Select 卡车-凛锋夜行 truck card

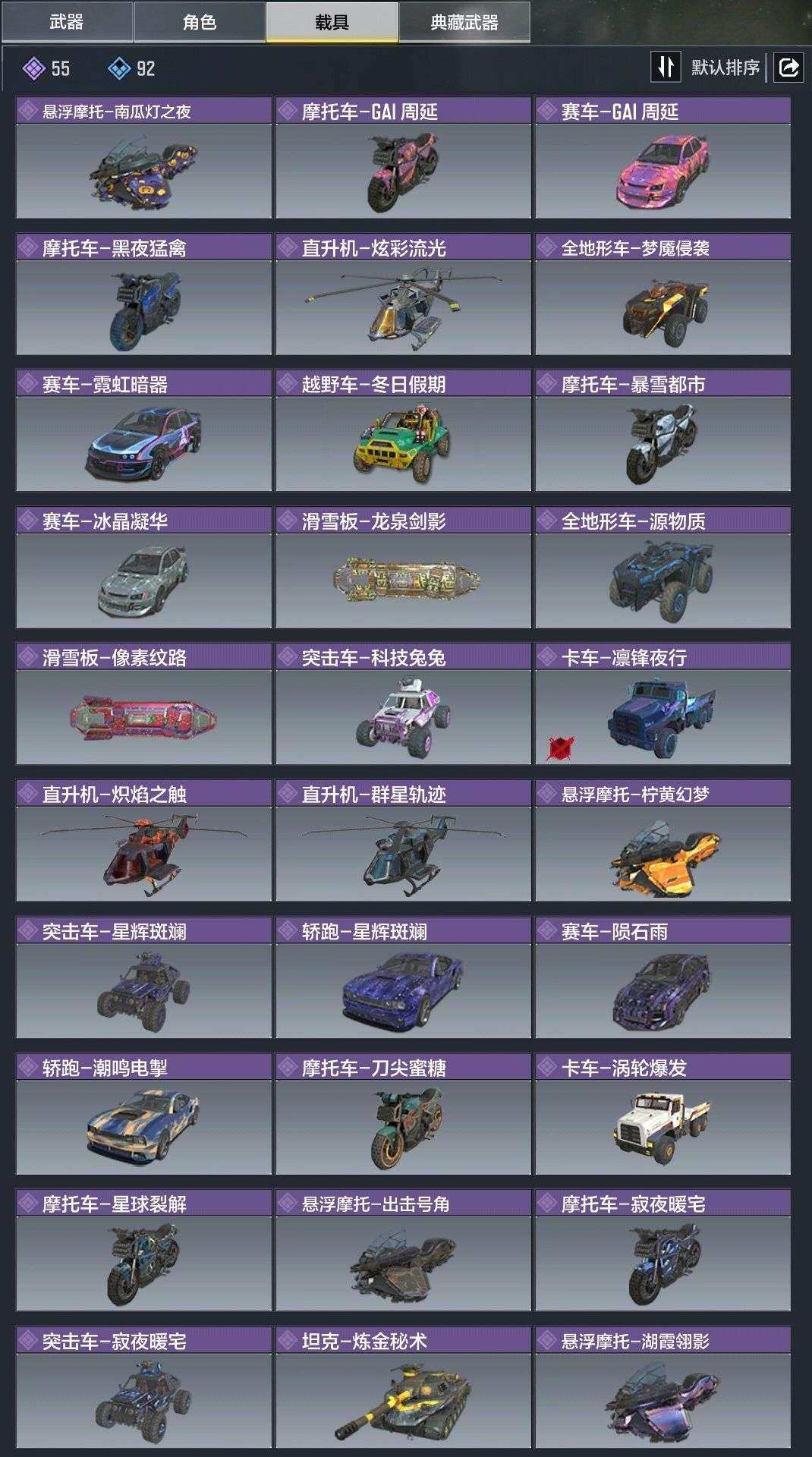tap(663, 704)
